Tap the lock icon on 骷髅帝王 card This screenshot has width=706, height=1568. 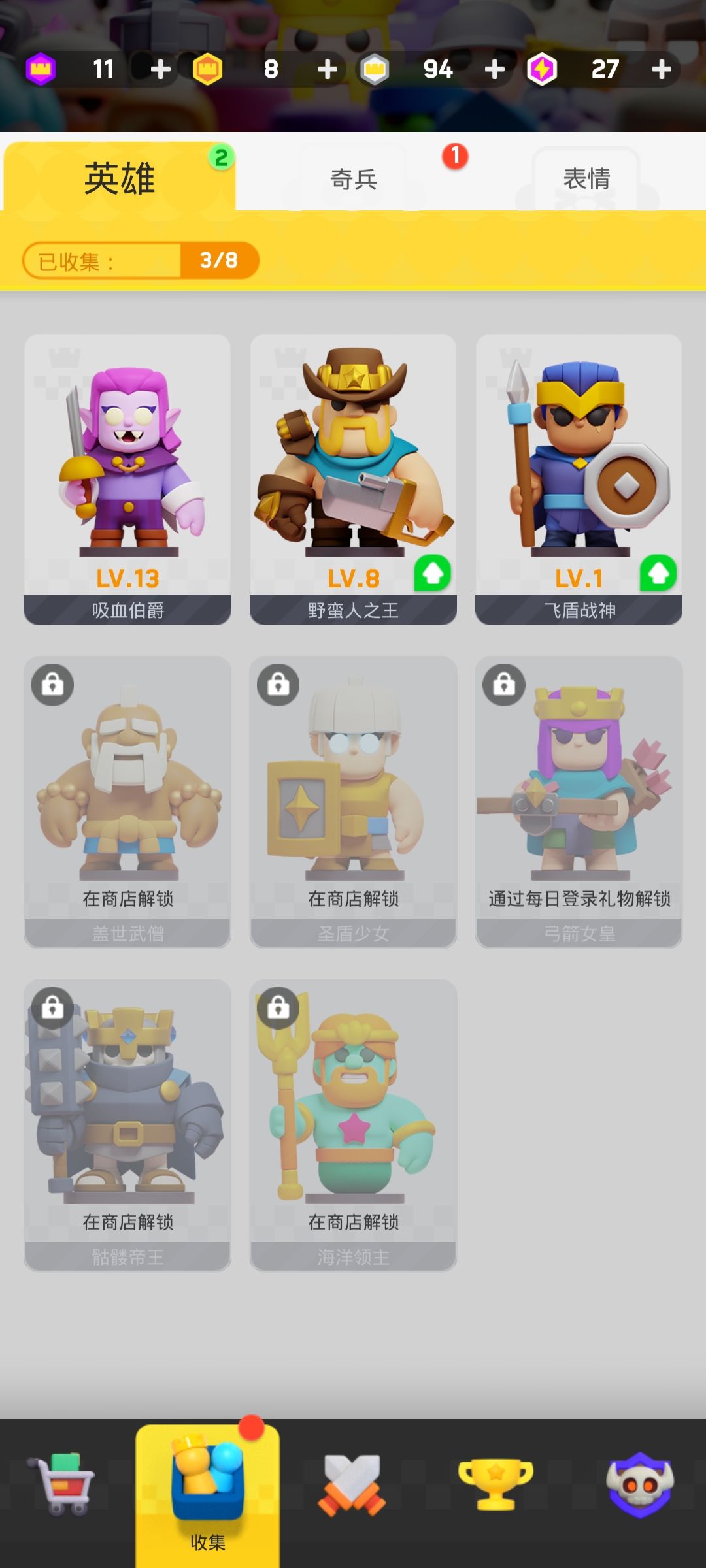pos(54,1007)
